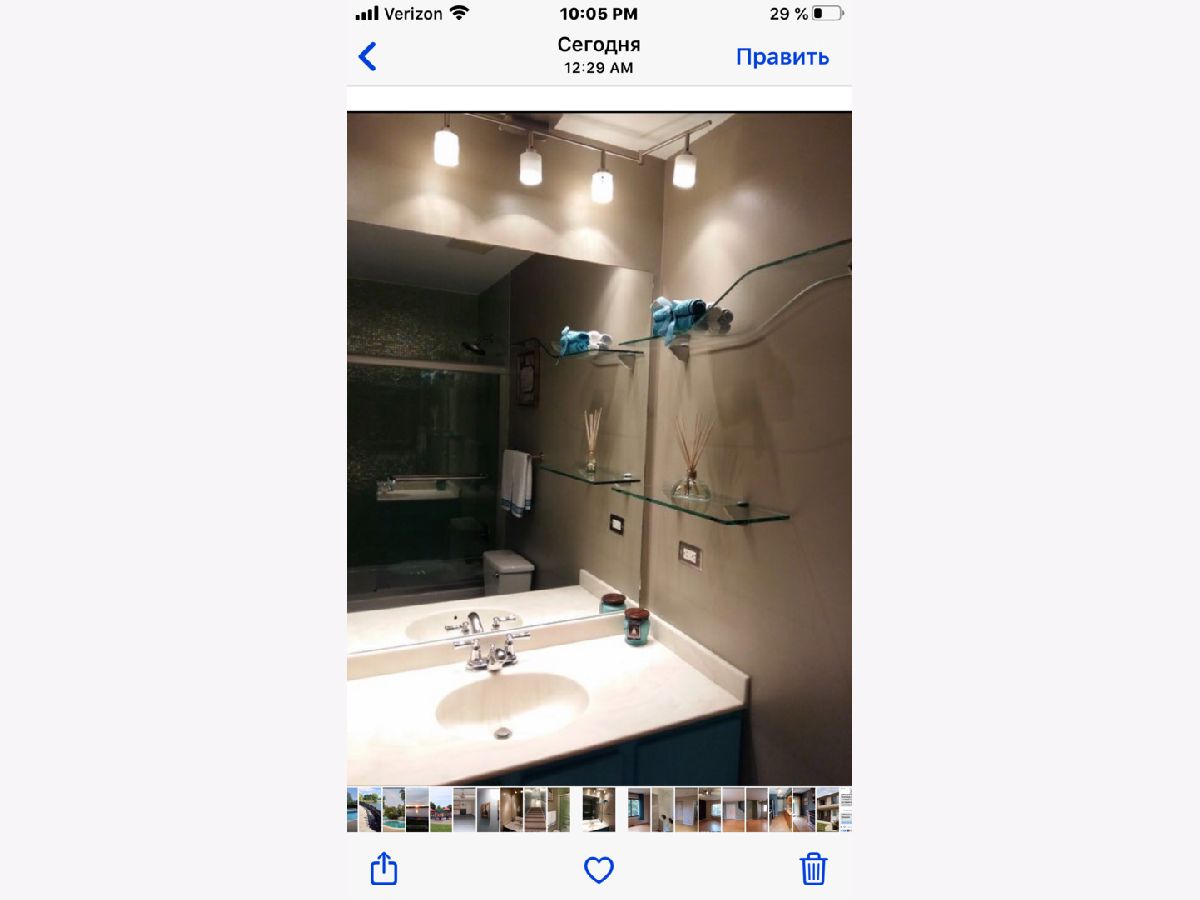Share this bathroom photo
Image resolution: width=1200 pixels, height=900 pixels.
[x=384, y=868]
